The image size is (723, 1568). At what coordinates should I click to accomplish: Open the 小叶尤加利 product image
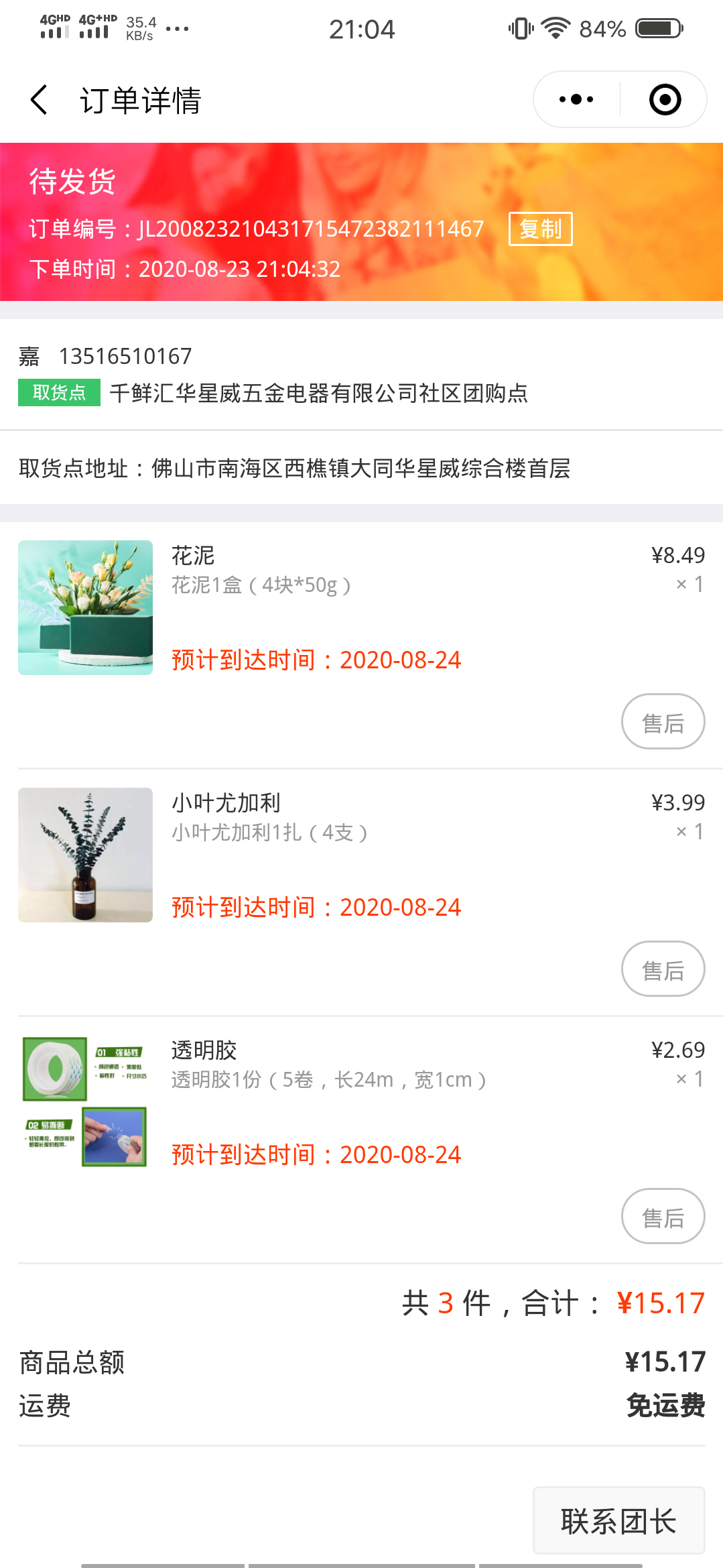coord(86,855)
